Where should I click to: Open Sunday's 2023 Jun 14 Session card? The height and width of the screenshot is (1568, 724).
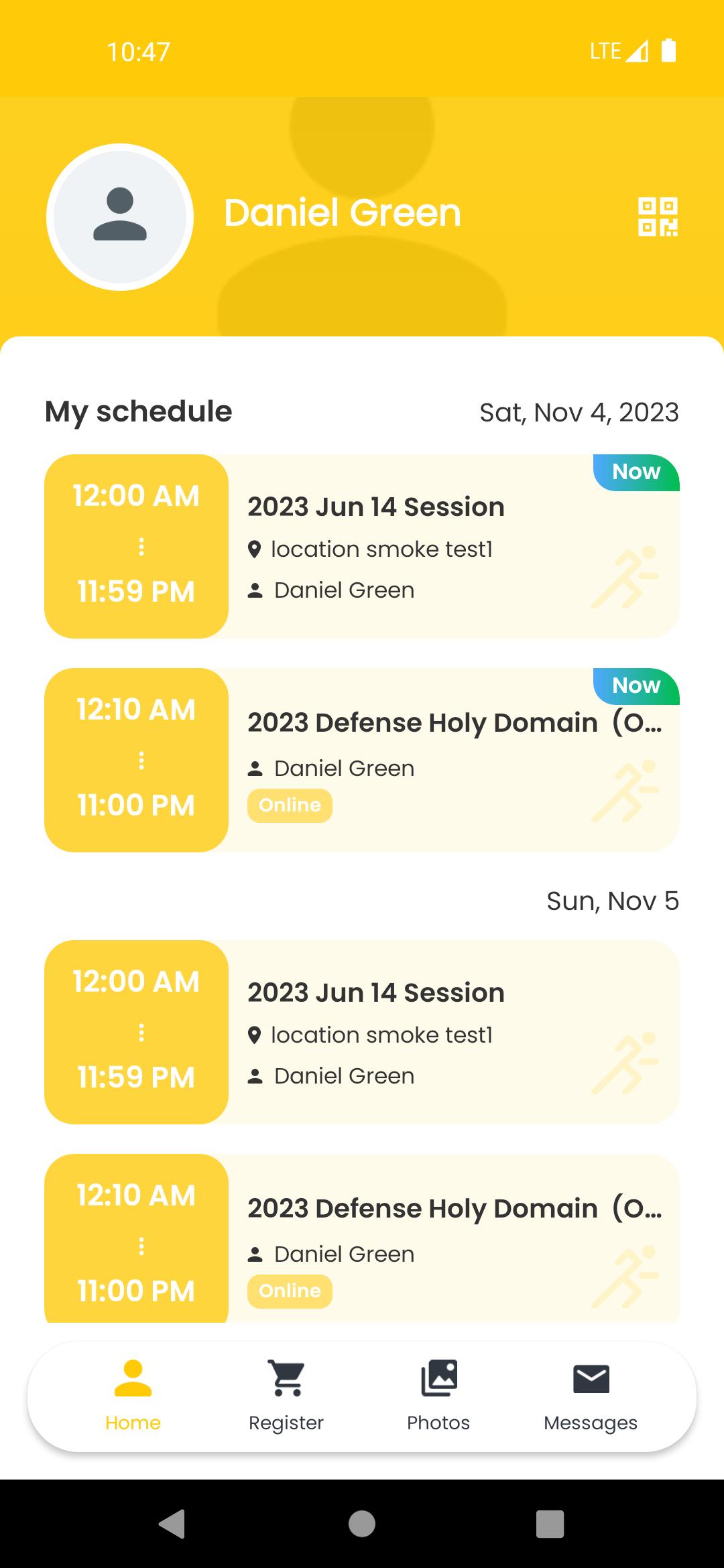[x=362, y=1032]
